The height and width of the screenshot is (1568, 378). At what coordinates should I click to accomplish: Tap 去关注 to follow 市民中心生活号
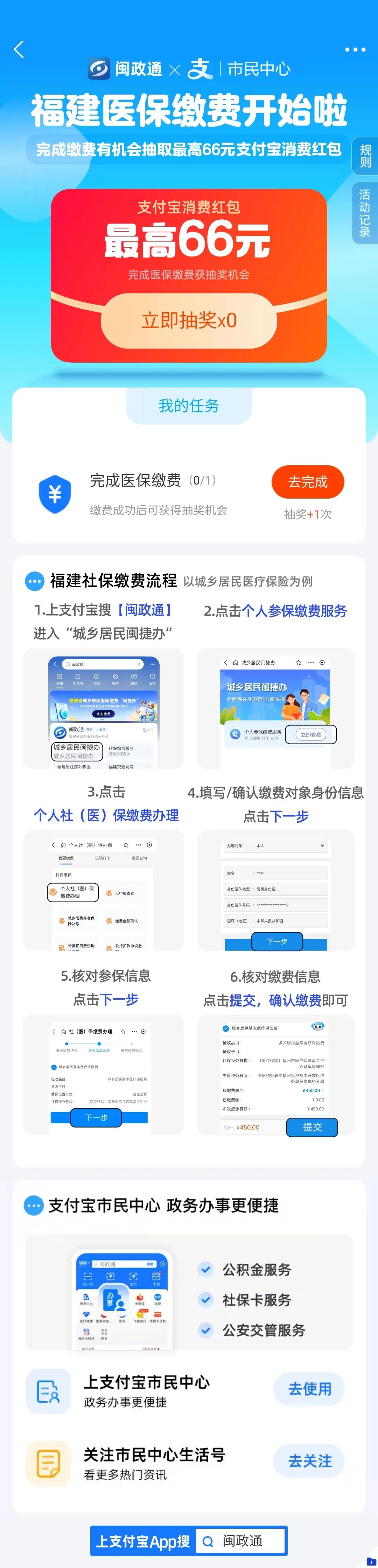[x=309, y=1461]
